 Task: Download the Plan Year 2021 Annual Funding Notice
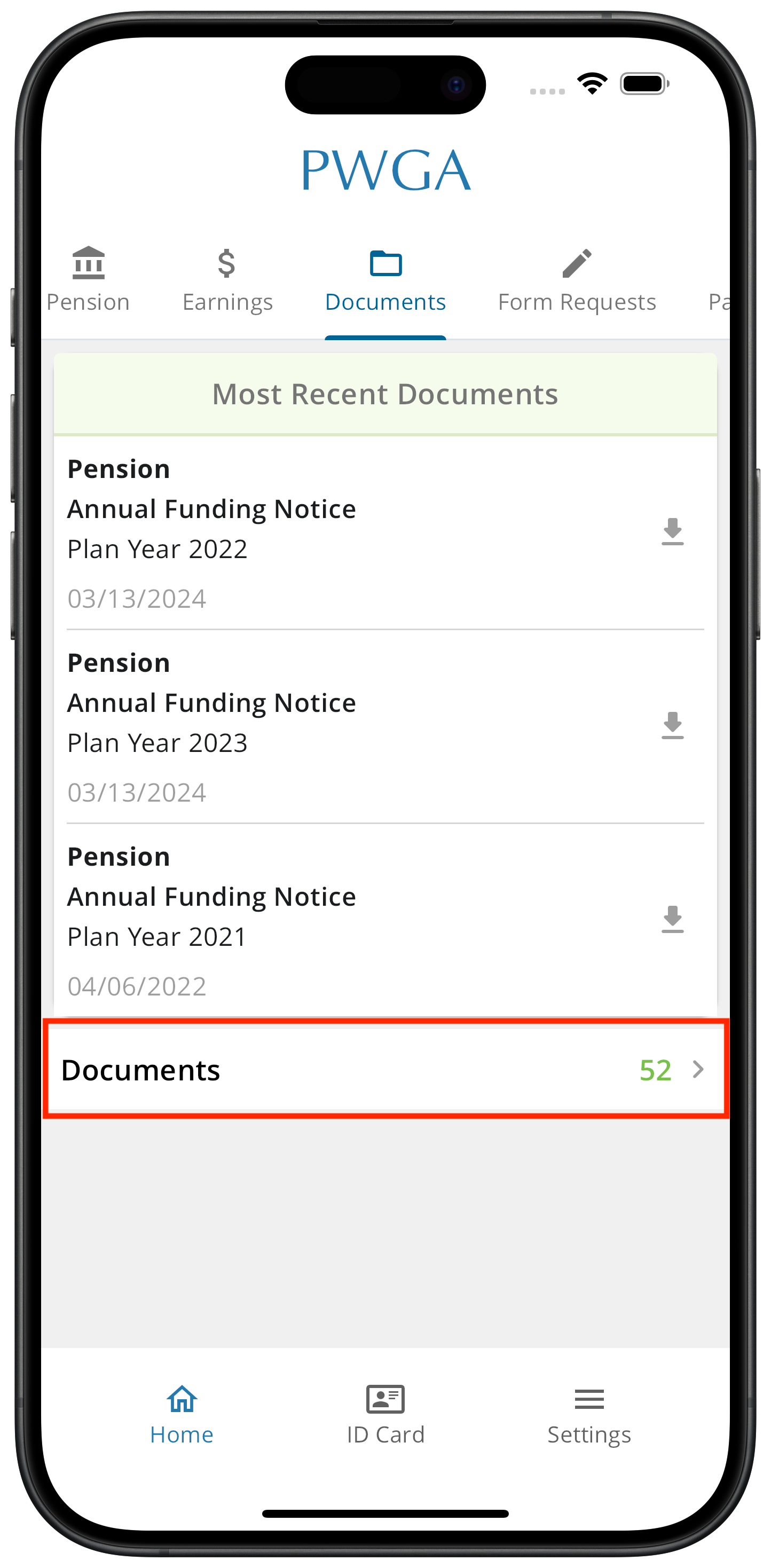point(672,919)
